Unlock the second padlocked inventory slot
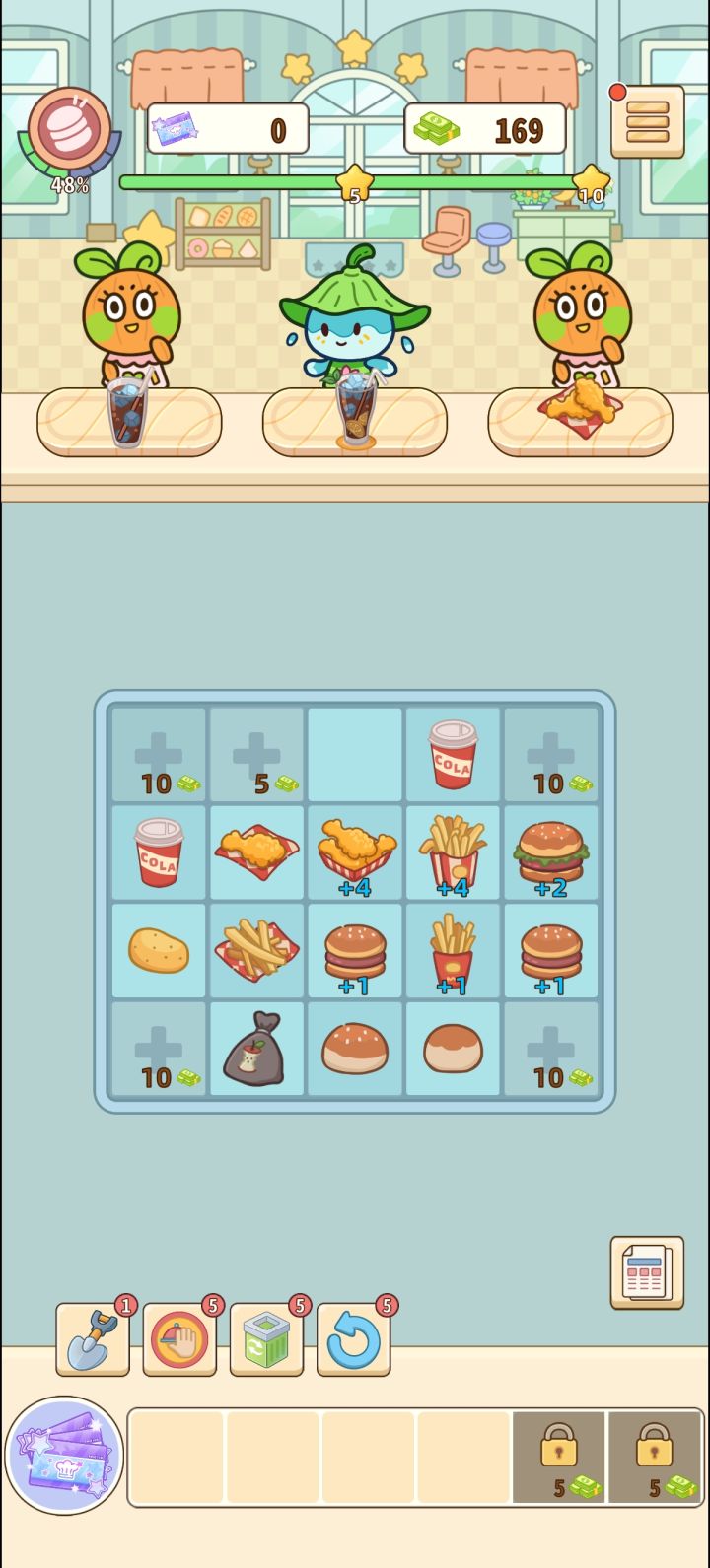The width and height of the screenshot is (710, 1568). (x=656, y=1455)
